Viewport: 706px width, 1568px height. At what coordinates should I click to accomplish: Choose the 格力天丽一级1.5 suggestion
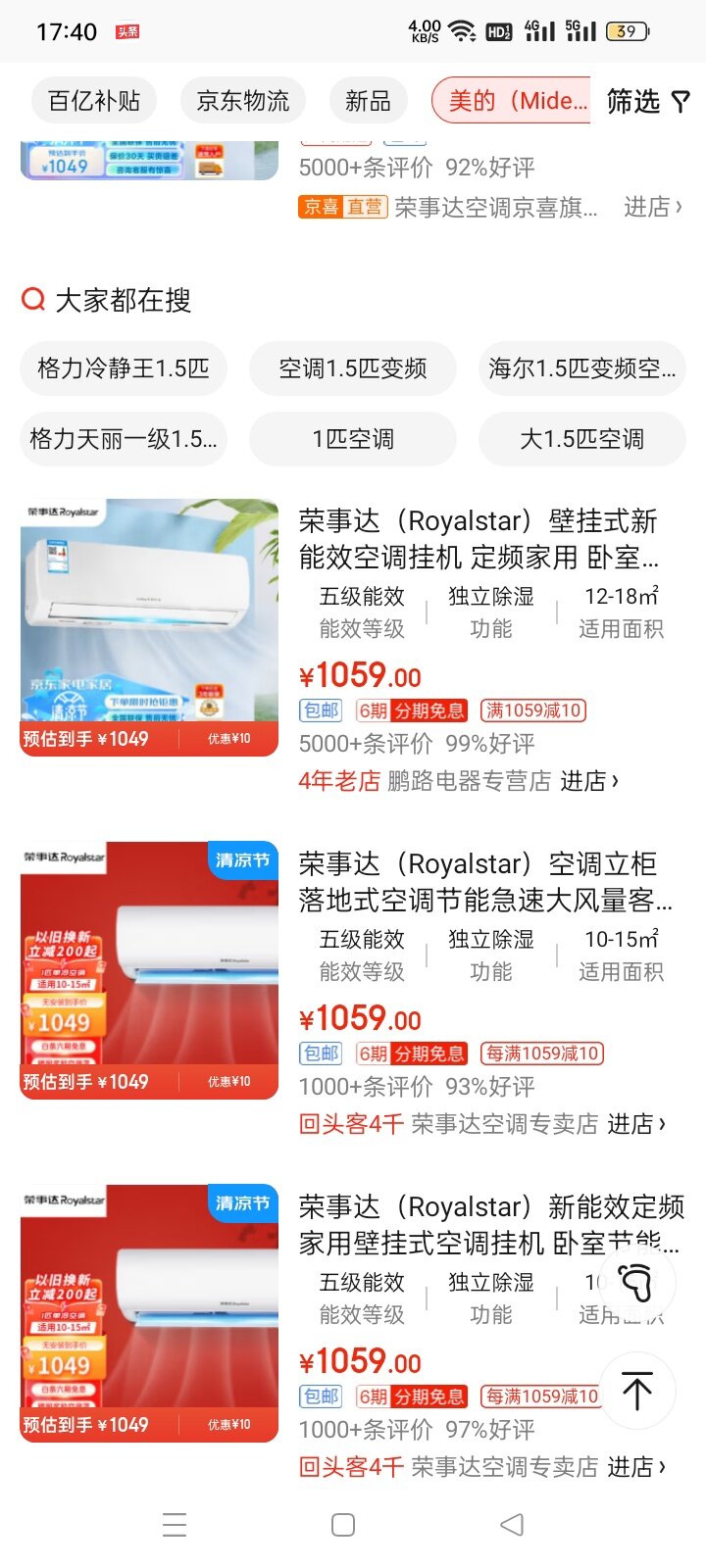[124, 439]
